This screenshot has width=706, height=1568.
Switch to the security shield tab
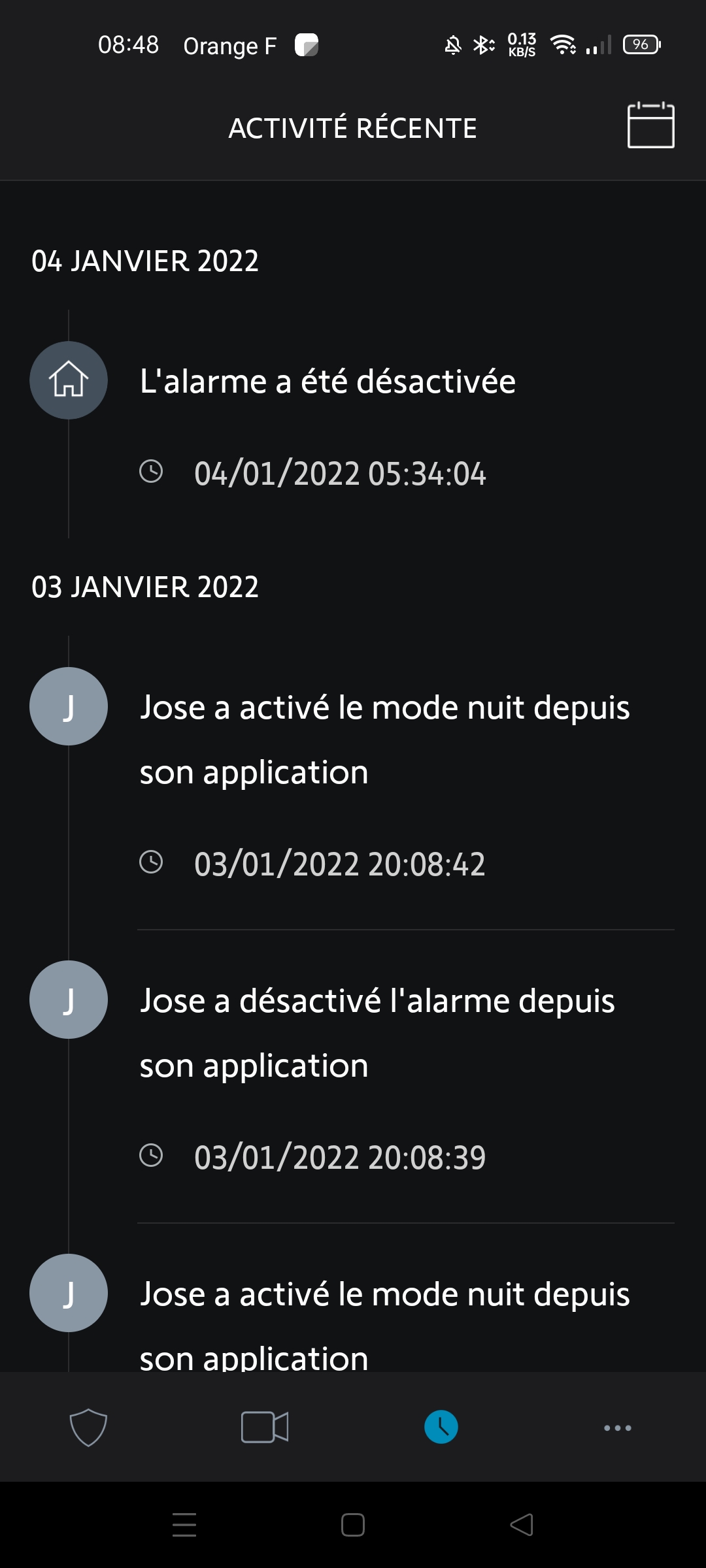(x=88, y=1427)
